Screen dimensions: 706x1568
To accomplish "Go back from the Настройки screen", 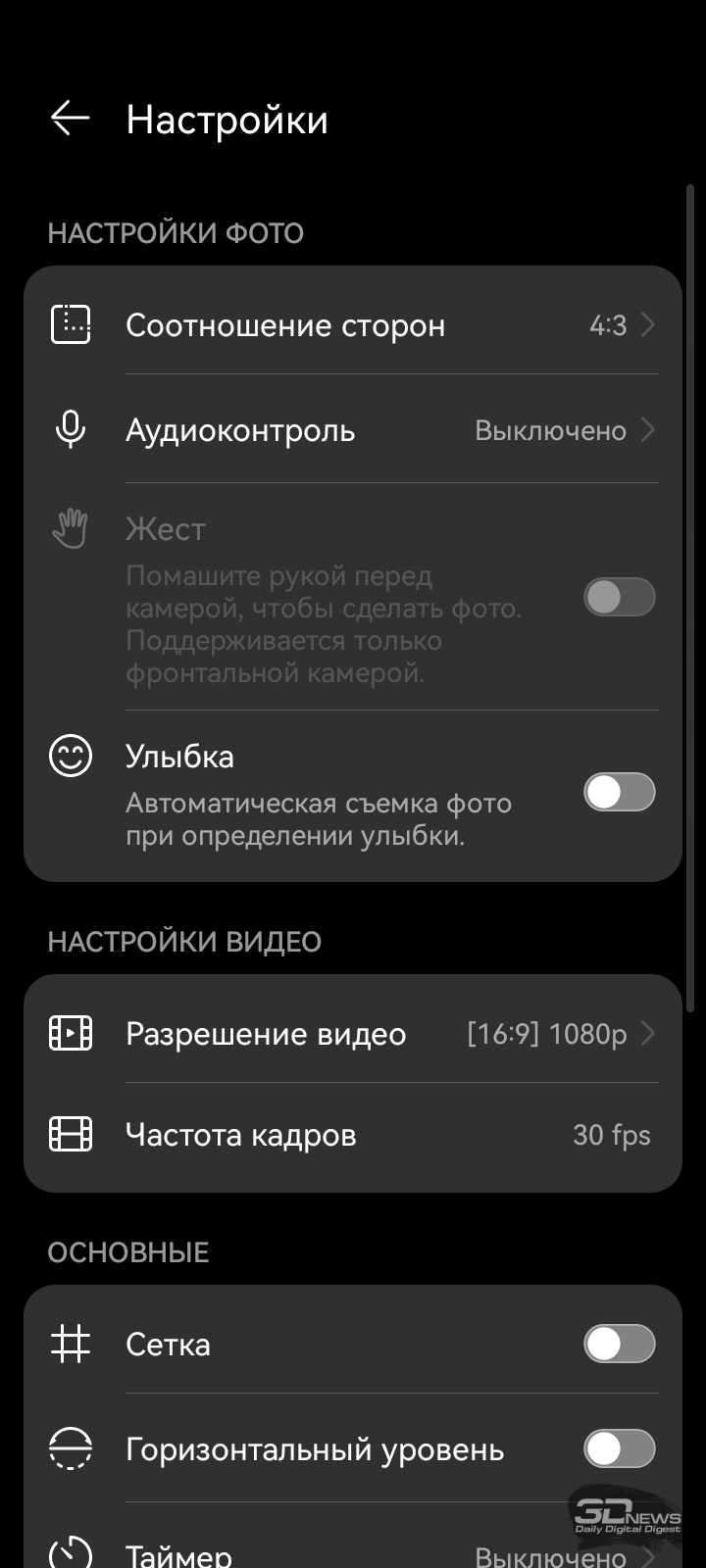I will (x=70, y=119).
